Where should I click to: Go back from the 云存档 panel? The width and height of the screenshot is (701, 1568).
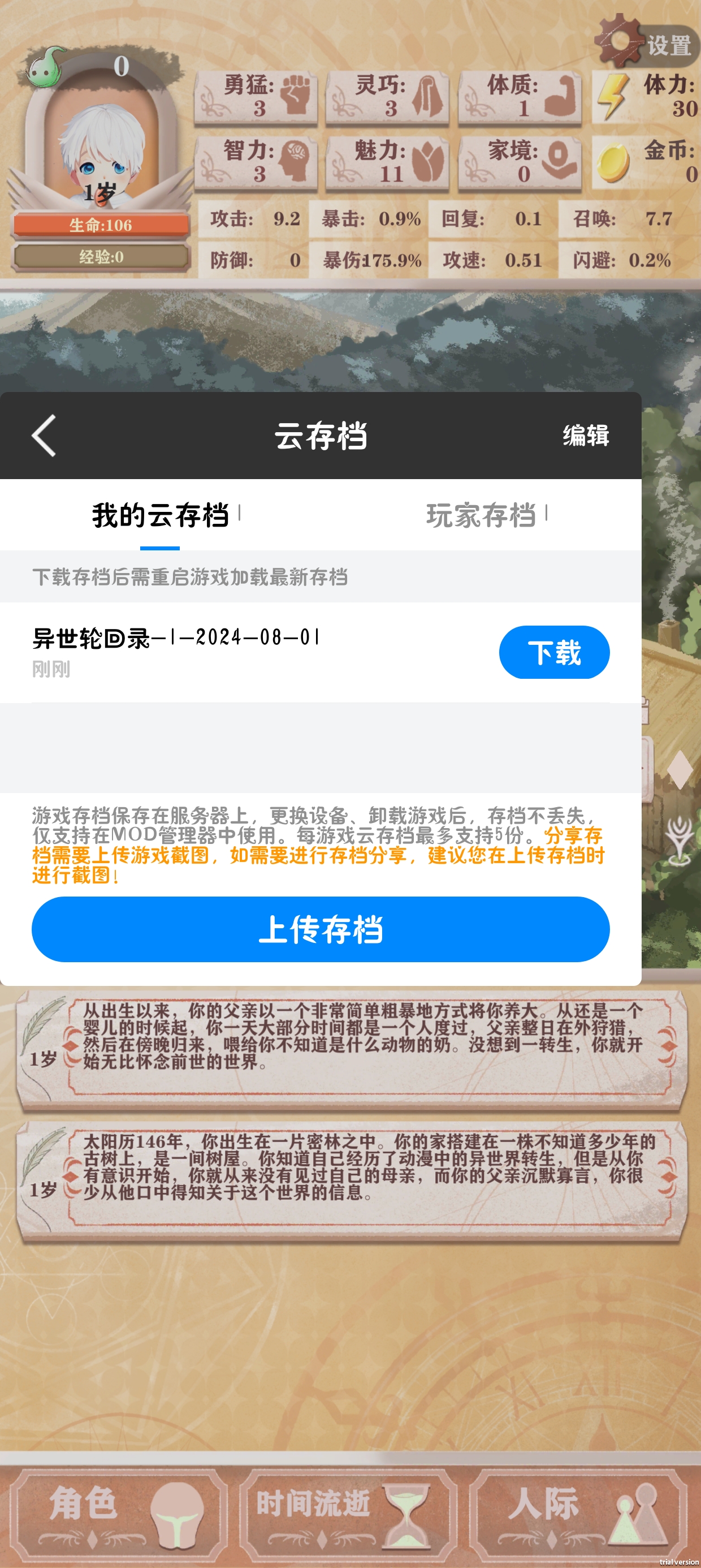pyautogui.click(x=44, y=435)
